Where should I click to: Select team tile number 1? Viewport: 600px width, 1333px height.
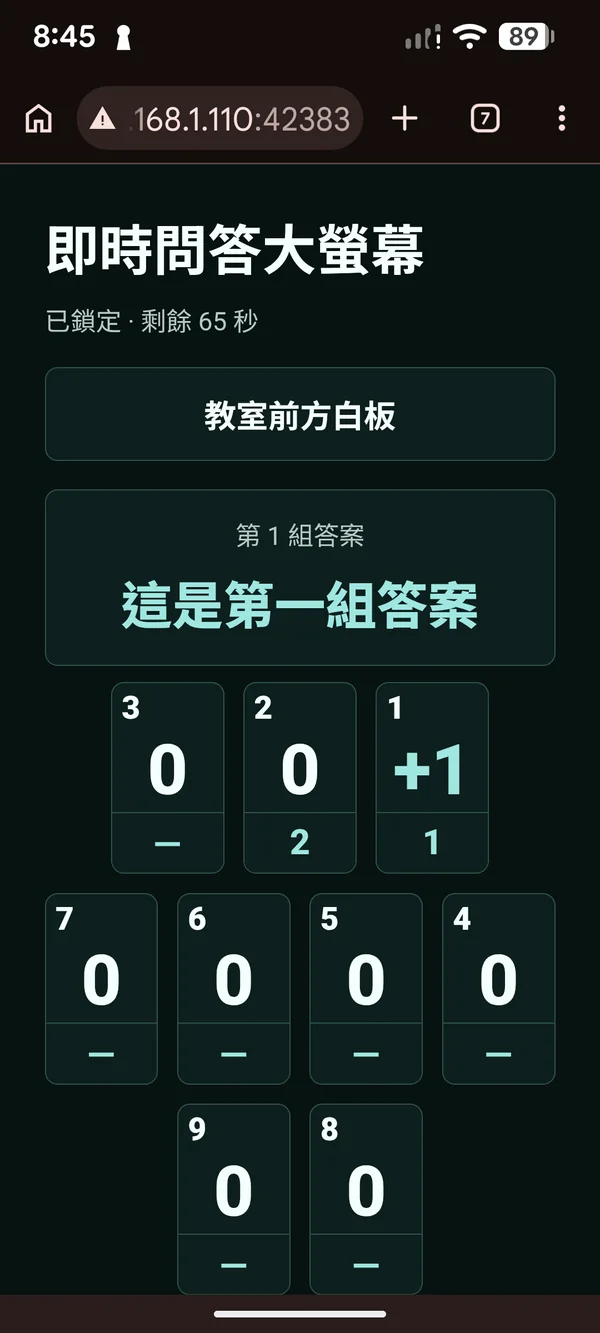[432, 778]
